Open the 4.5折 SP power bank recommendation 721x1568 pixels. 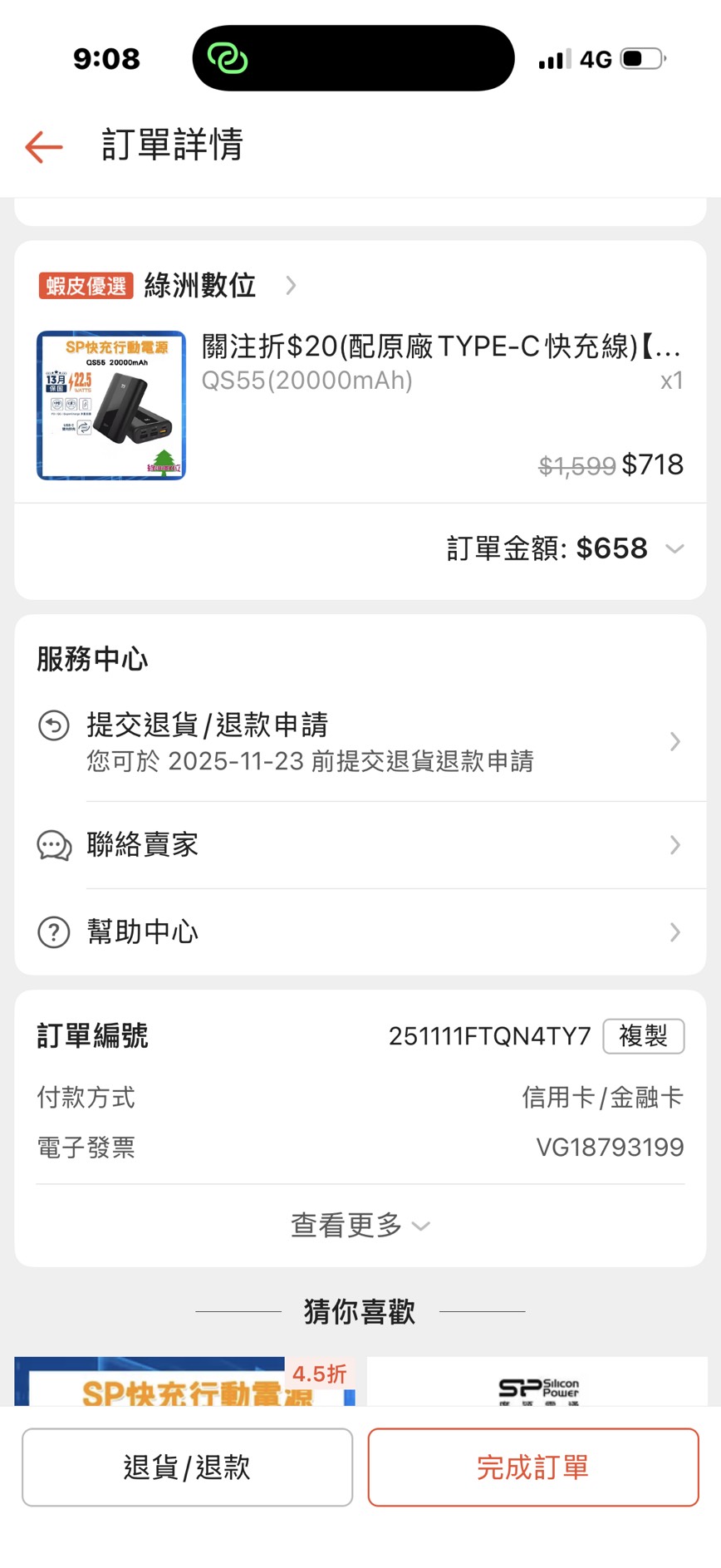[184, 1383]
